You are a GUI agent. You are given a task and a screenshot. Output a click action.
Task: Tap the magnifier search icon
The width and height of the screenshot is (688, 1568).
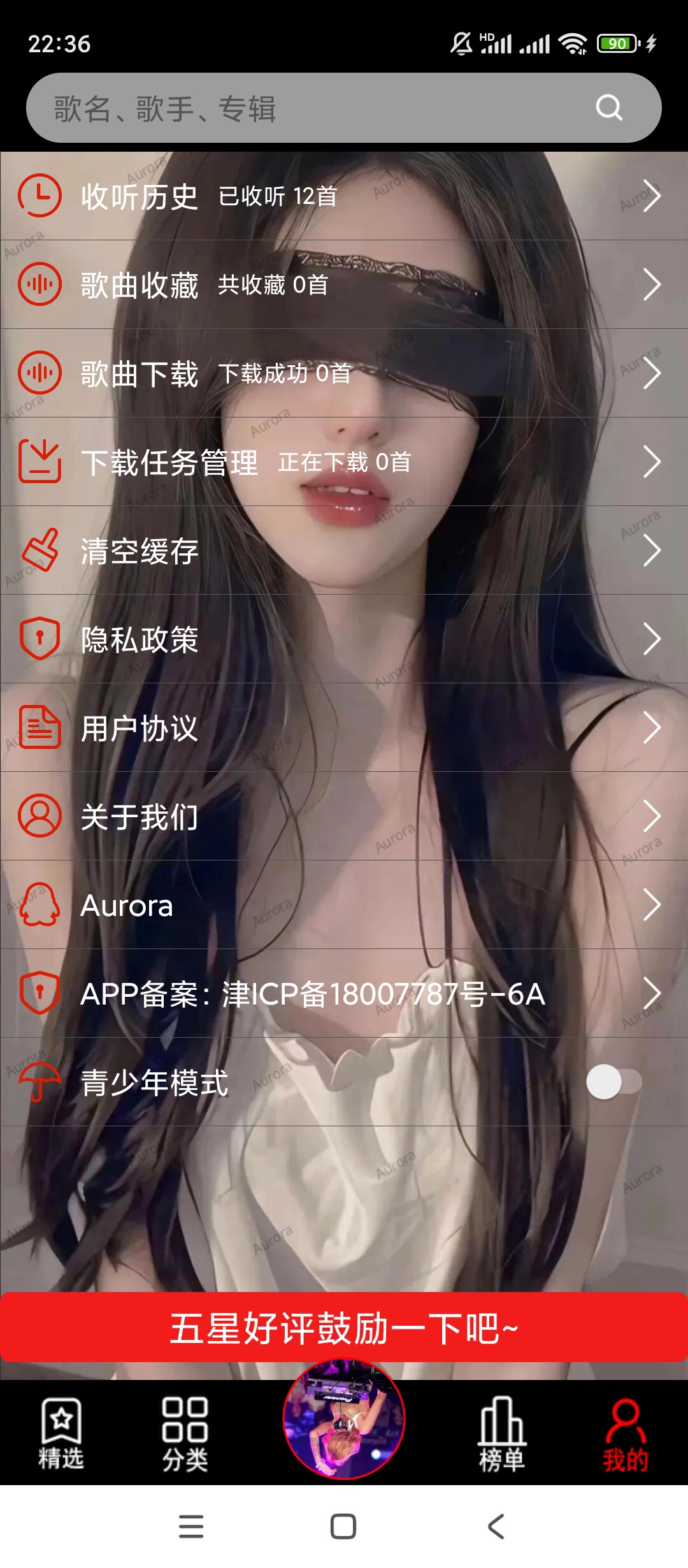(609, 108)
